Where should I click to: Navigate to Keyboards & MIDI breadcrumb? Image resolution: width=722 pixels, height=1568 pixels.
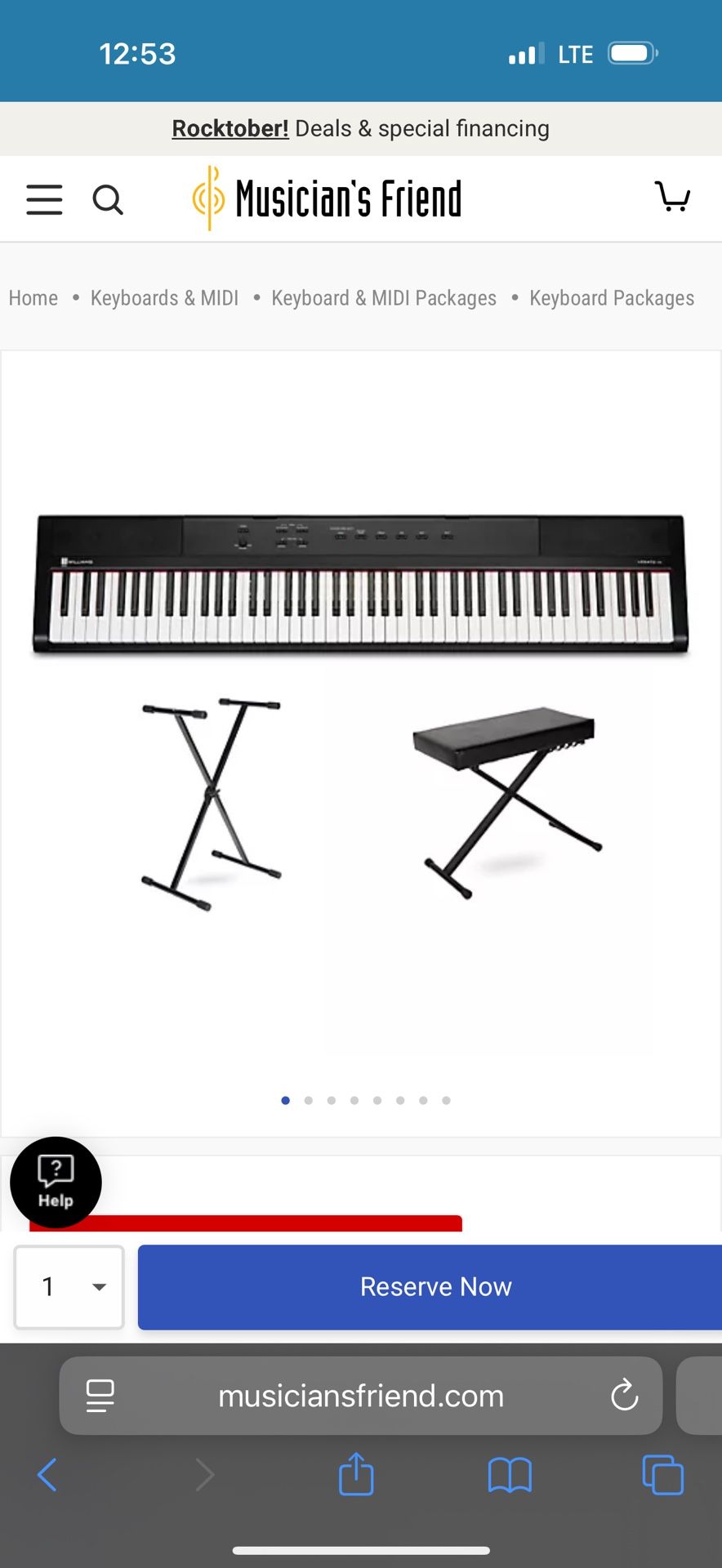pyautogui.click(x=163, y=298)
